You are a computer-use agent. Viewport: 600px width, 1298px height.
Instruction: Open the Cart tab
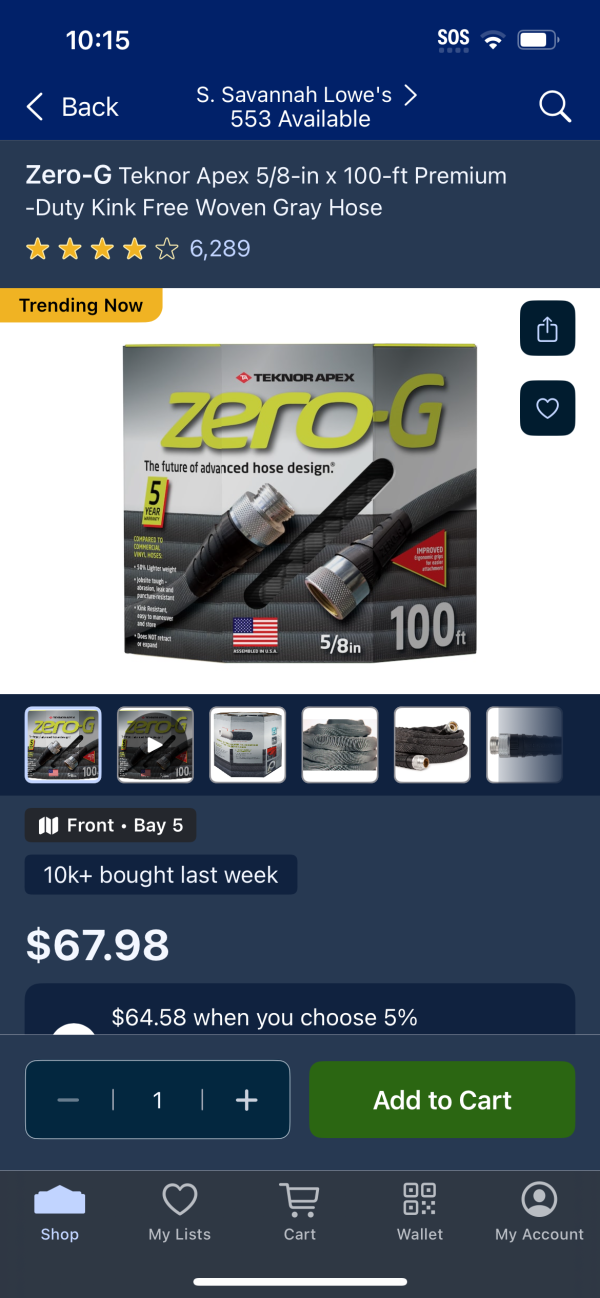coord(299,1212)
